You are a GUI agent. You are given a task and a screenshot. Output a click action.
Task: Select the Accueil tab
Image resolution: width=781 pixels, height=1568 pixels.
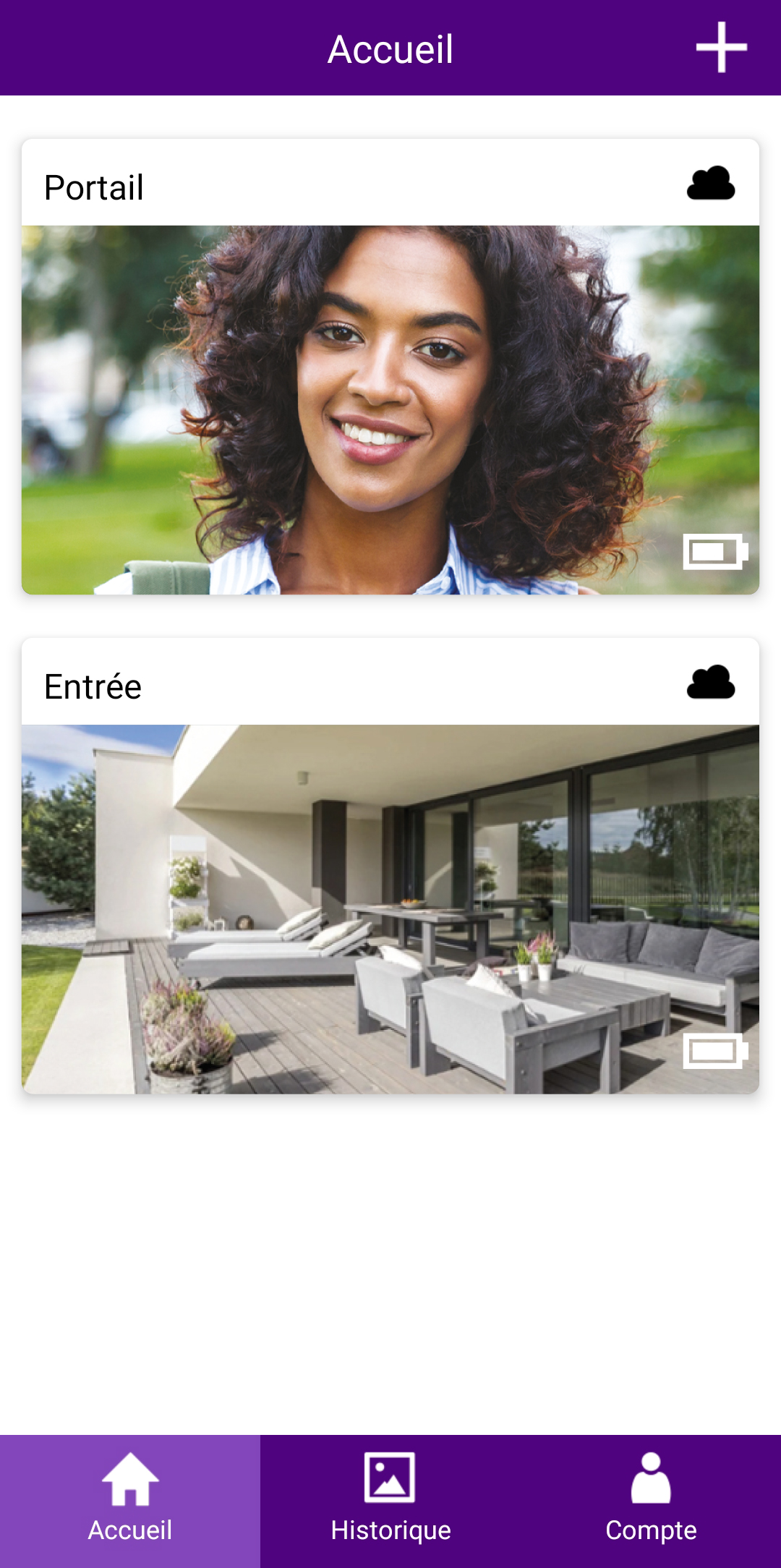[x=130, y=1500]
